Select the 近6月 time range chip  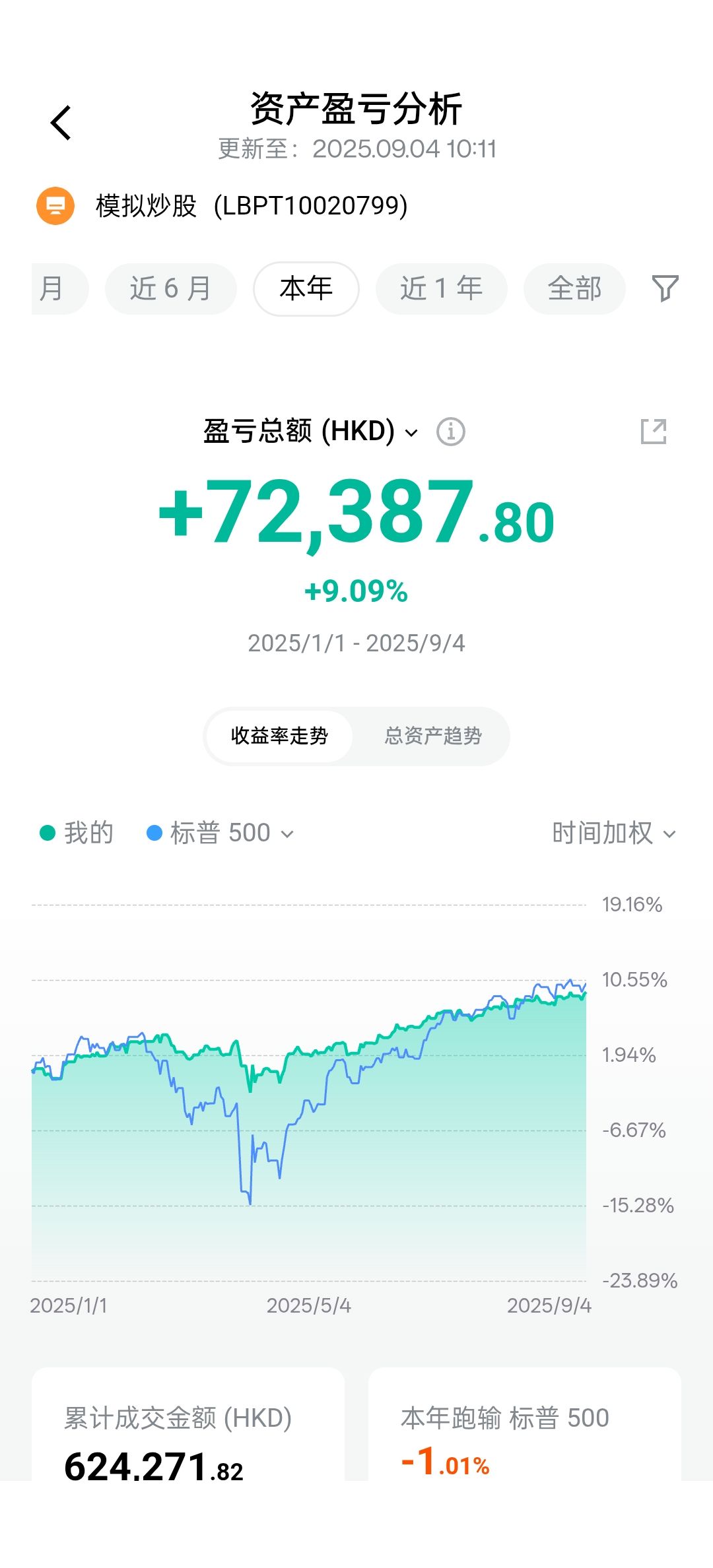coord(170,289)
